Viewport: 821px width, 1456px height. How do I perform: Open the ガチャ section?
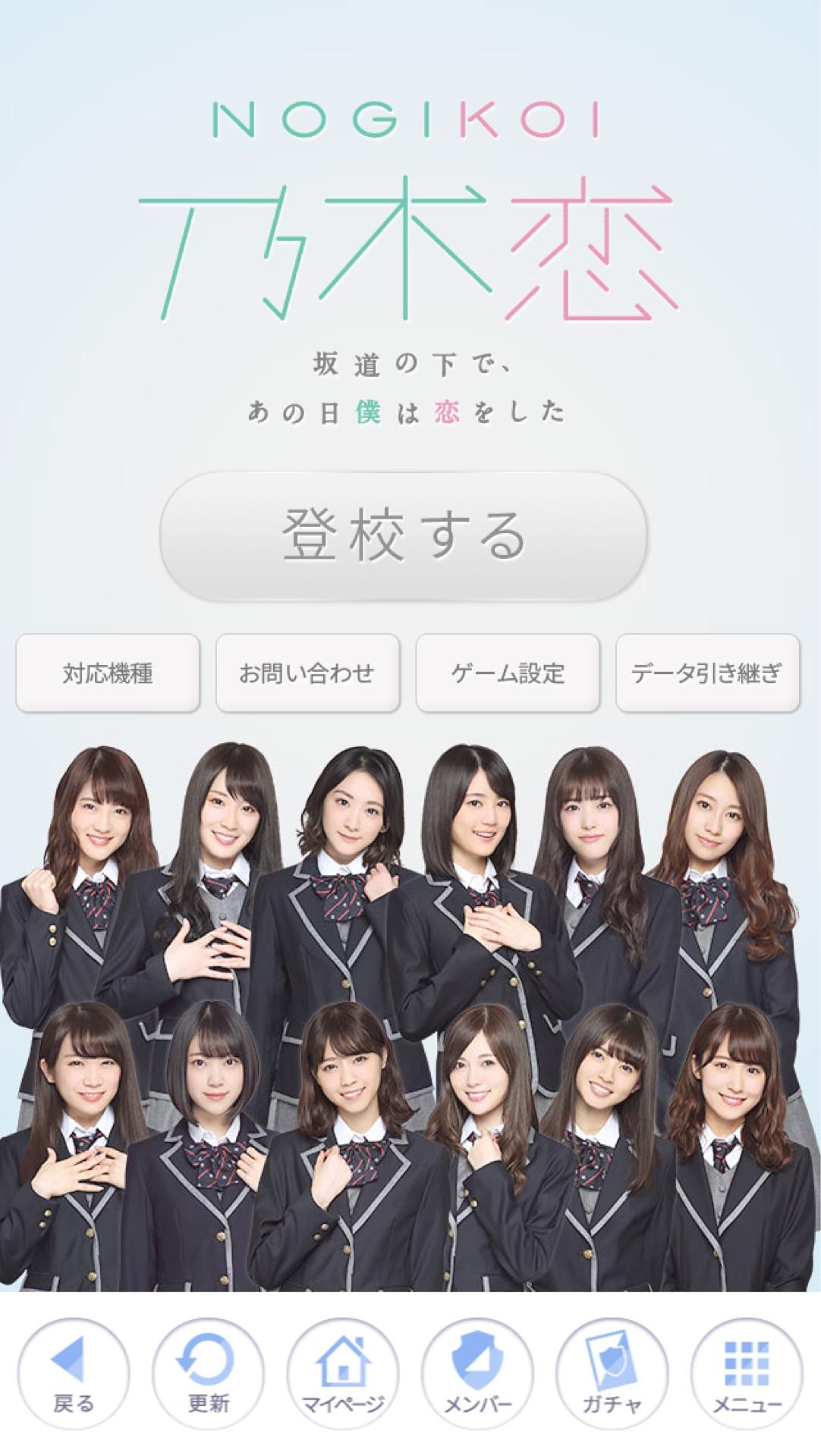612,1374
